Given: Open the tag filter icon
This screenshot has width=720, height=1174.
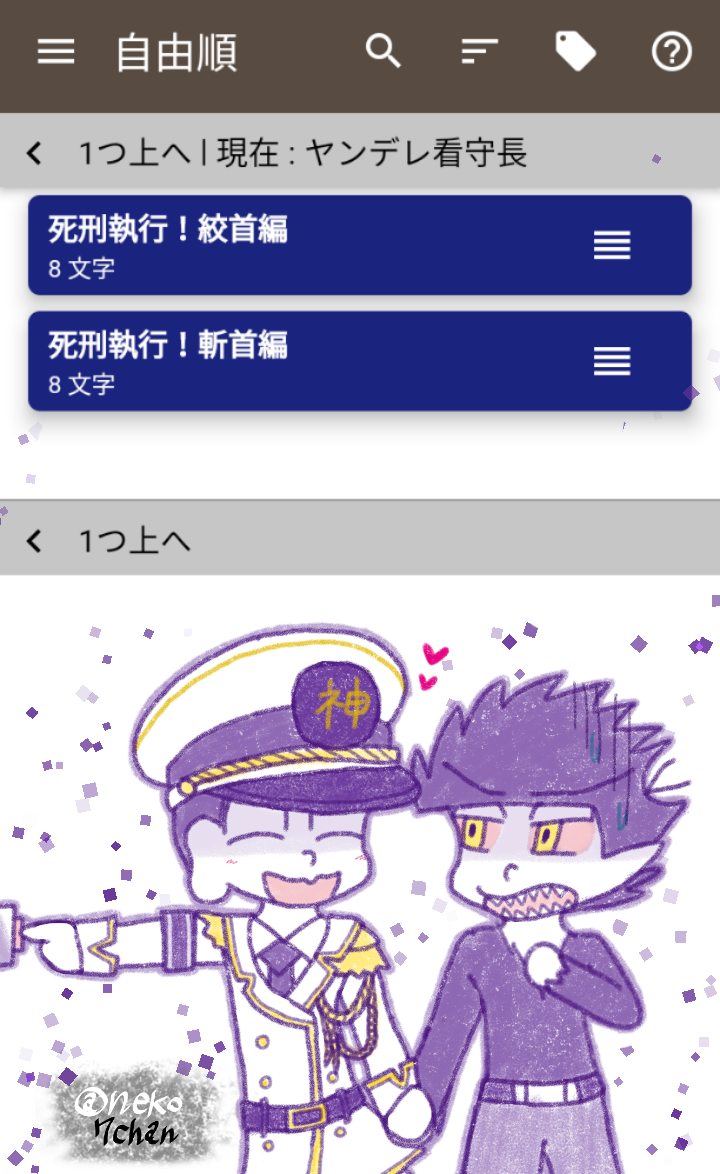Looking at the screenshot, I should pos(575,51).
